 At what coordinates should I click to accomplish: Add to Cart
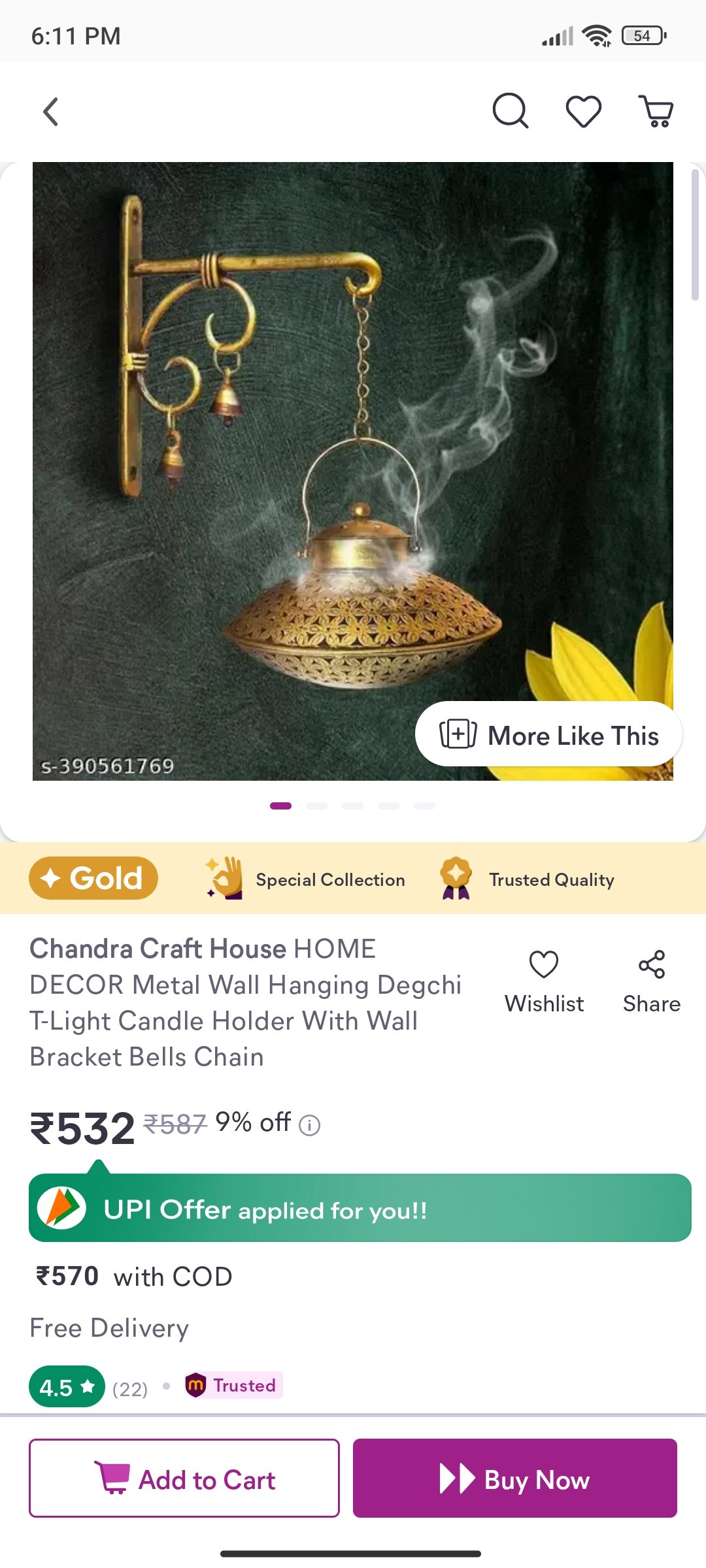click(x=184, y=1478)
